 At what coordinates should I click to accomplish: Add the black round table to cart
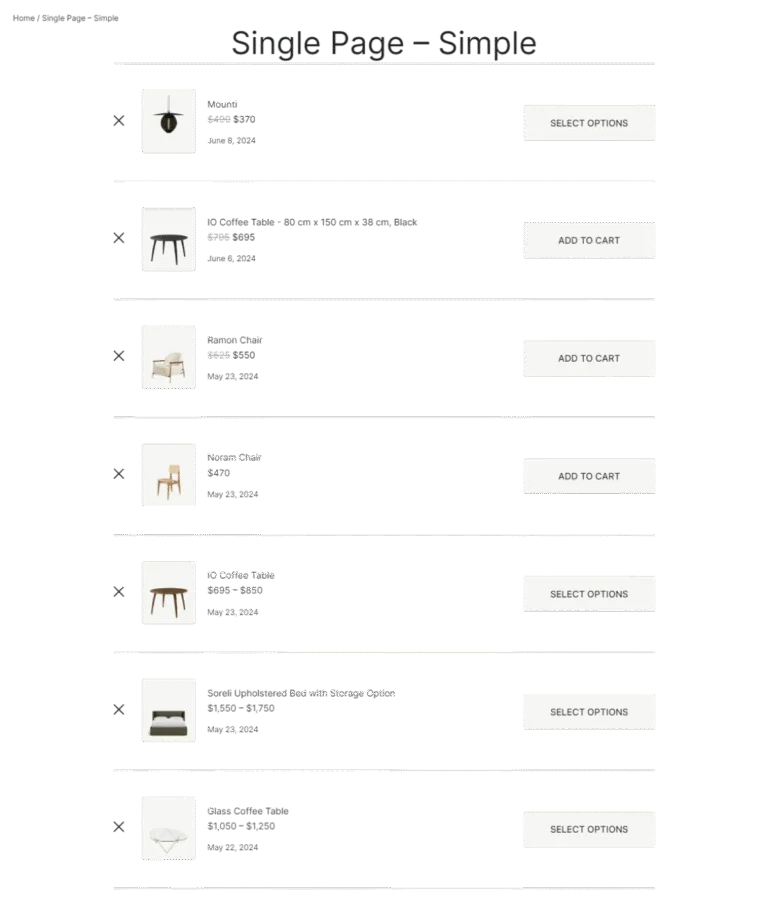pyautogui.click(x=588, y=240)
